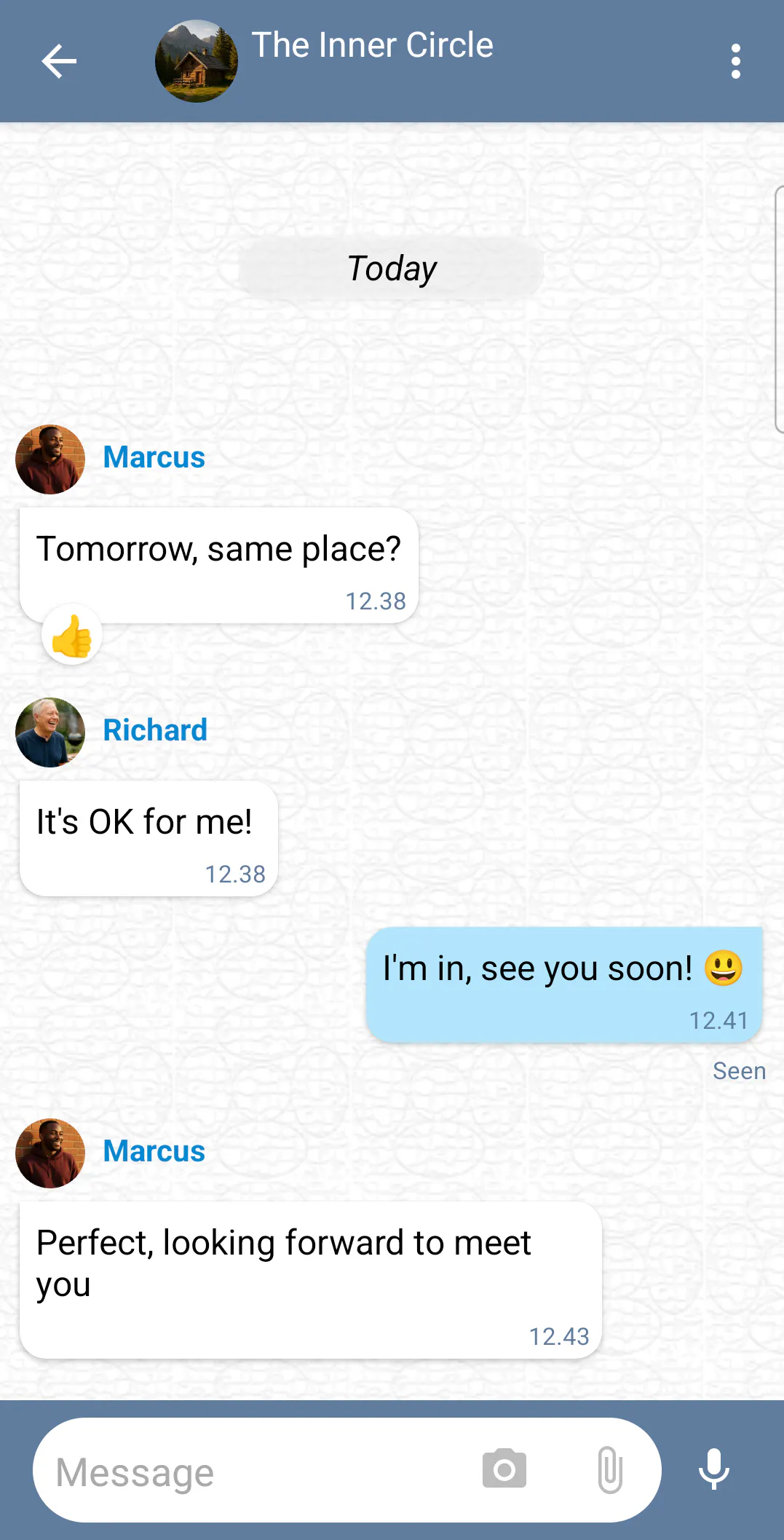Open The Inner Circle group info
The width and height of the screenshot is (784, 1540).
click(372, 45)
